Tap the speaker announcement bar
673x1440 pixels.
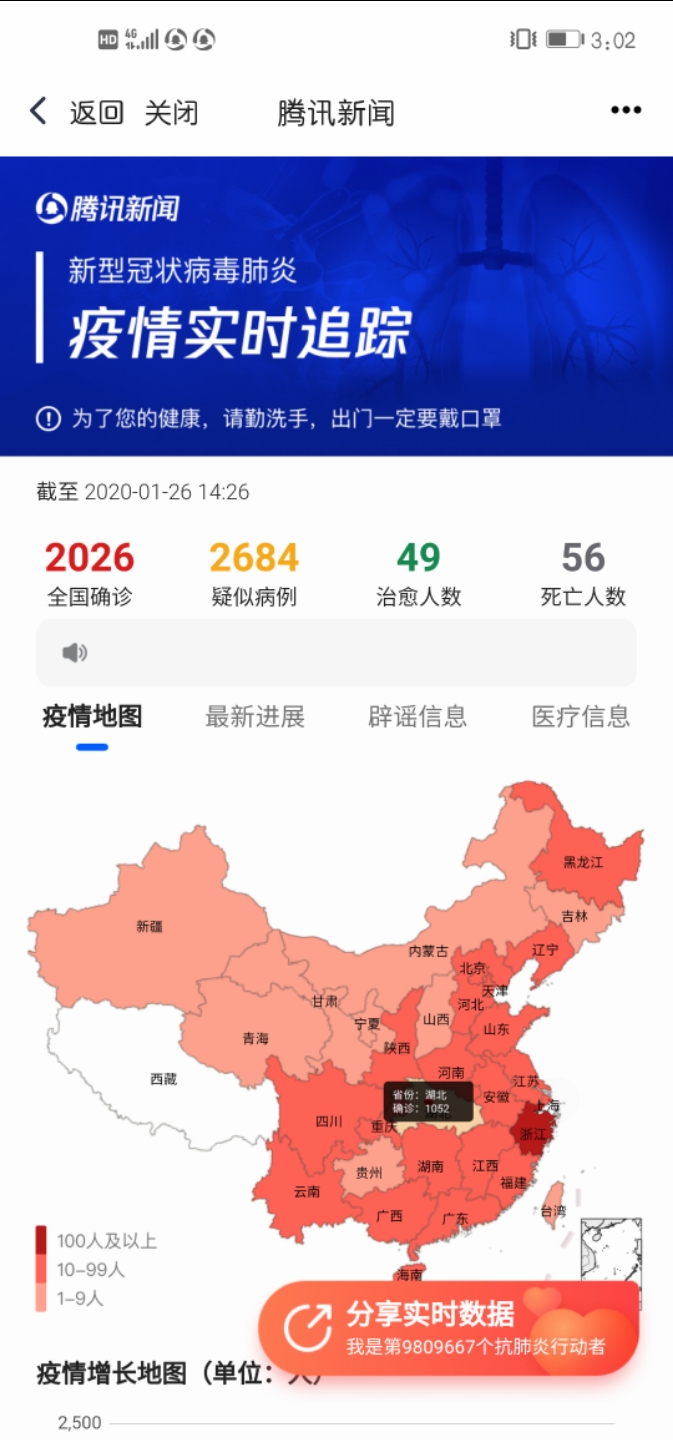point(336,652)
